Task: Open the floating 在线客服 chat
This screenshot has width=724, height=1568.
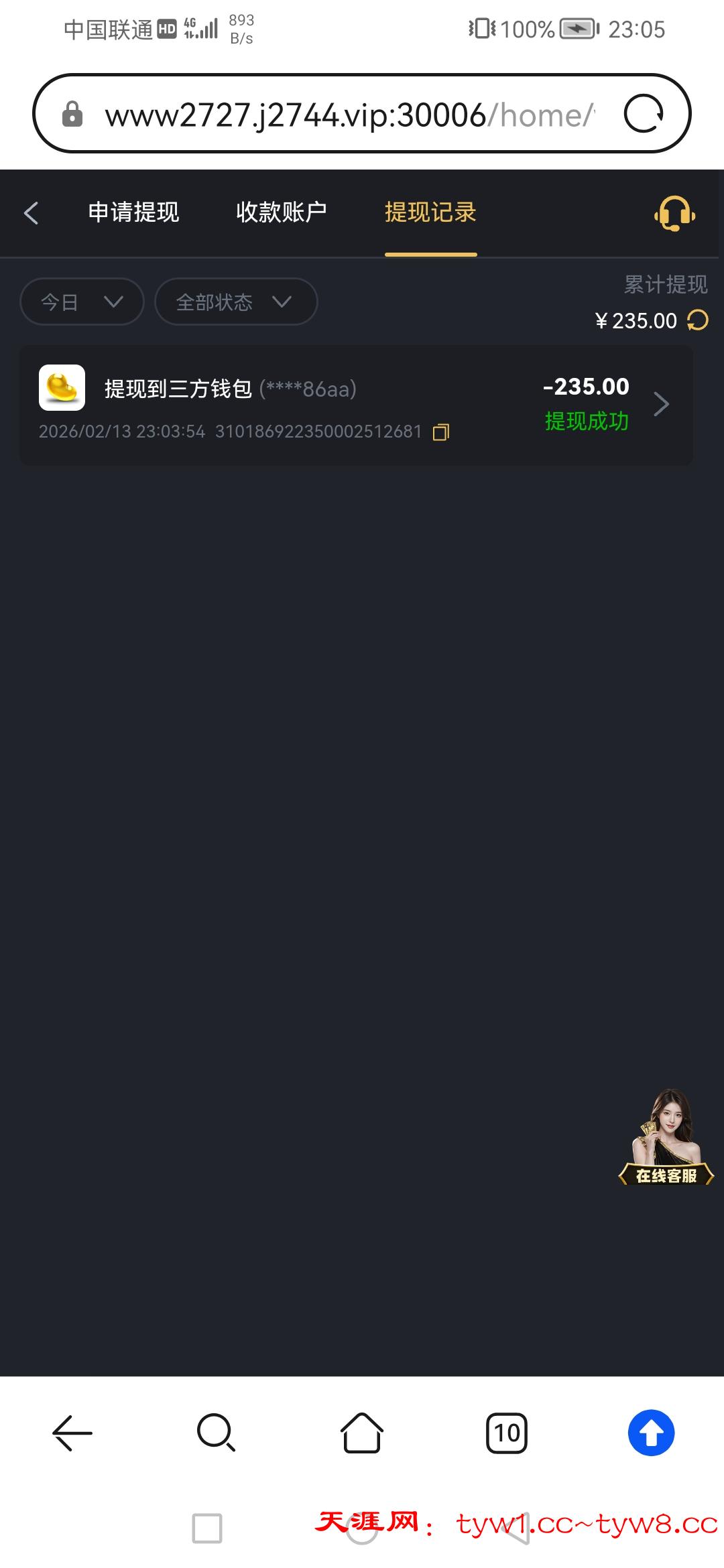Action: pos(666,1139)
